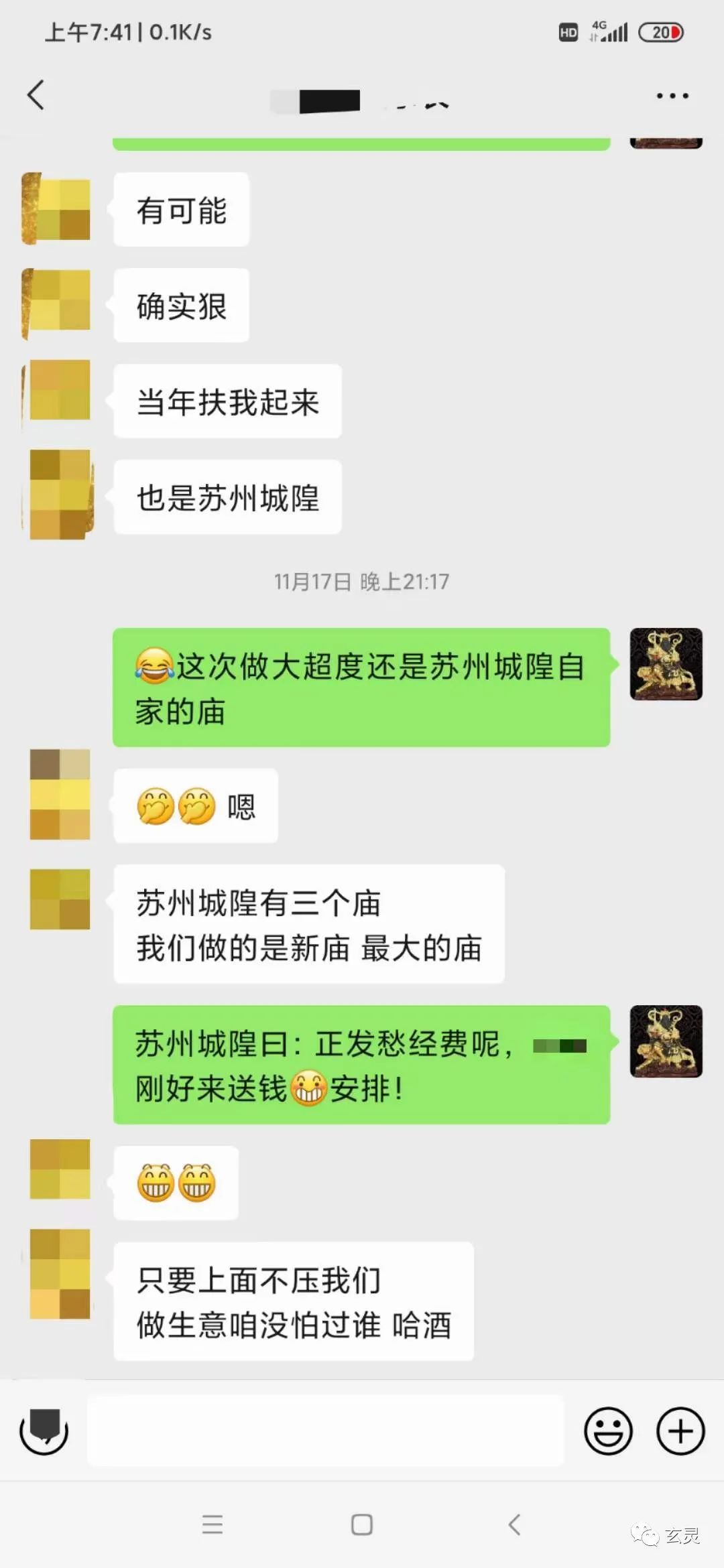Open recent apps from navigation bar
724x1568 pixels.
[213, 1524]
